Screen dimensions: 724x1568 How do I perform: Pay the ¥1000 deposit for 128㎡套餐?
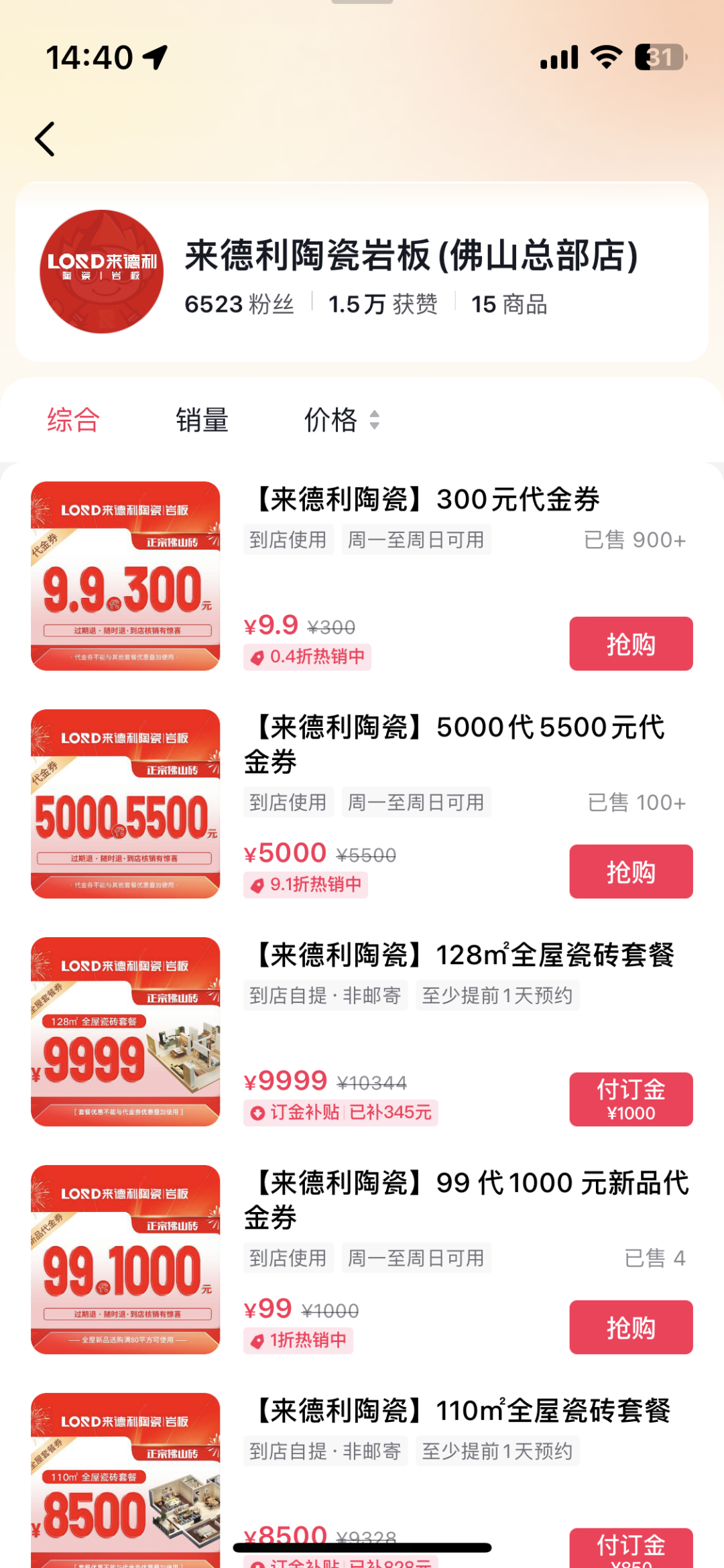pos(630,1099)
